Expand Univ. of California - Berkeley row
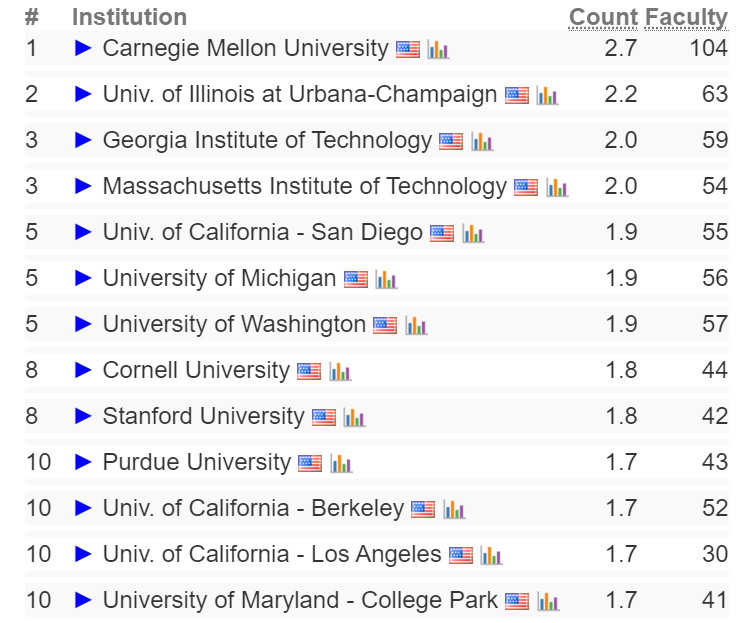Viewport: 752px width, 623px height. [x=83, y=508]
